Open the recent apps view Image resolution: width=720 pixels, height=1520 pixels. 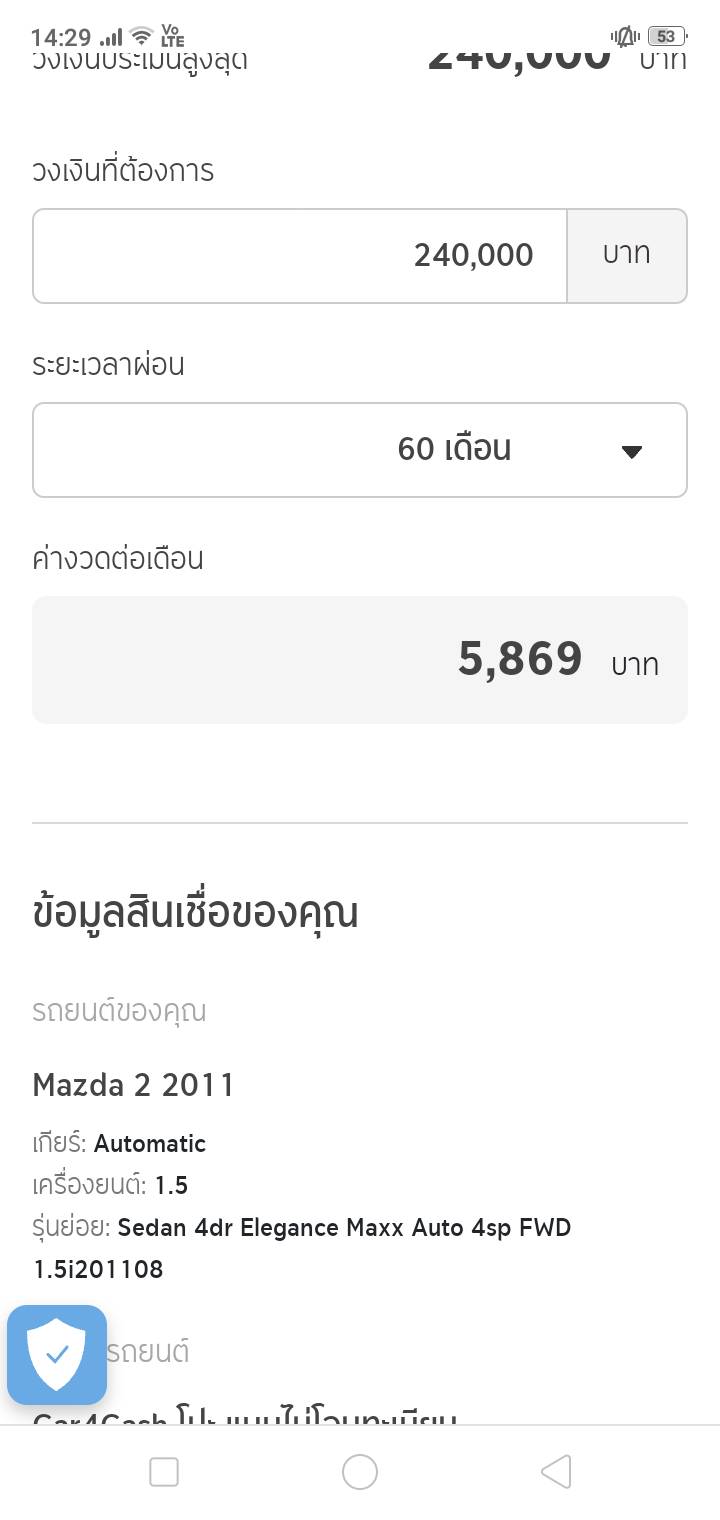point(164,1472)
